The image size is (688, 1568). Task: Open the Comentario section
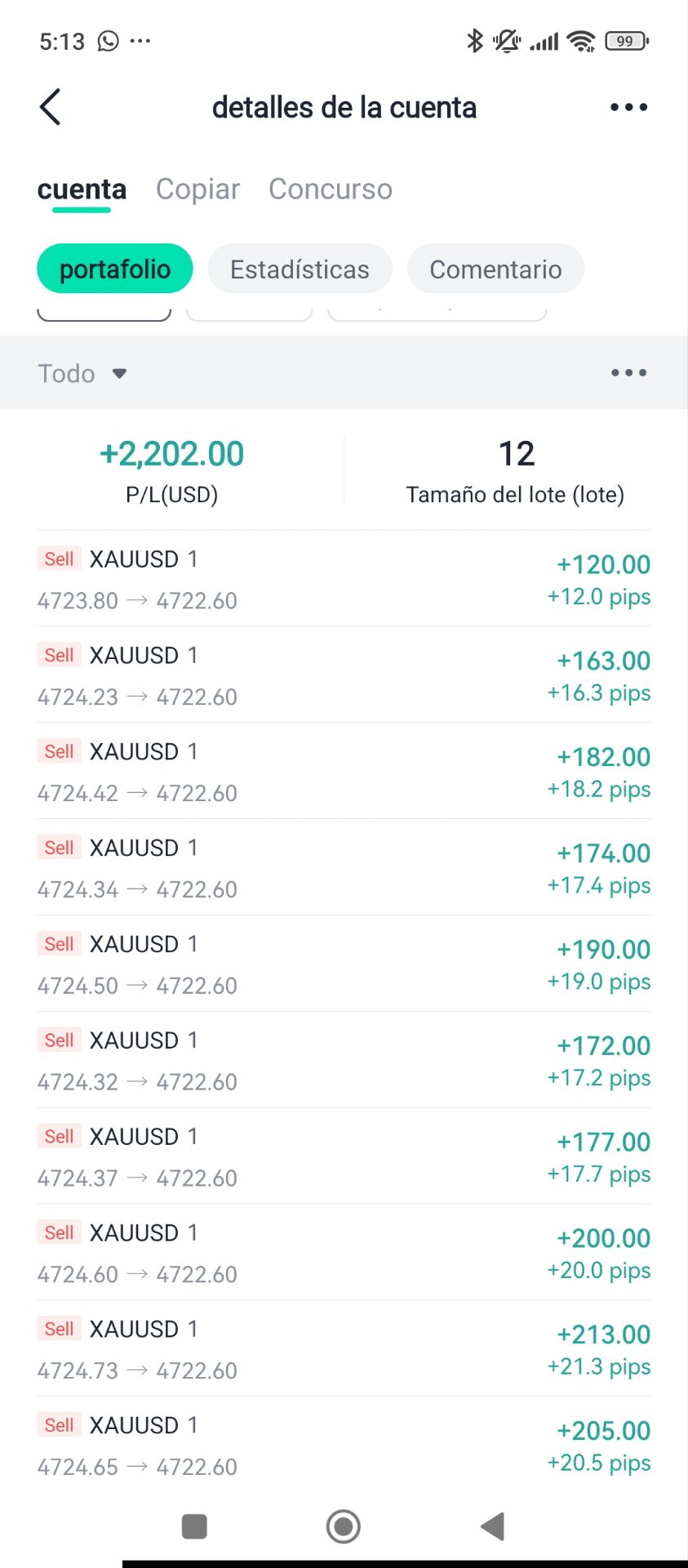(495, 269)
